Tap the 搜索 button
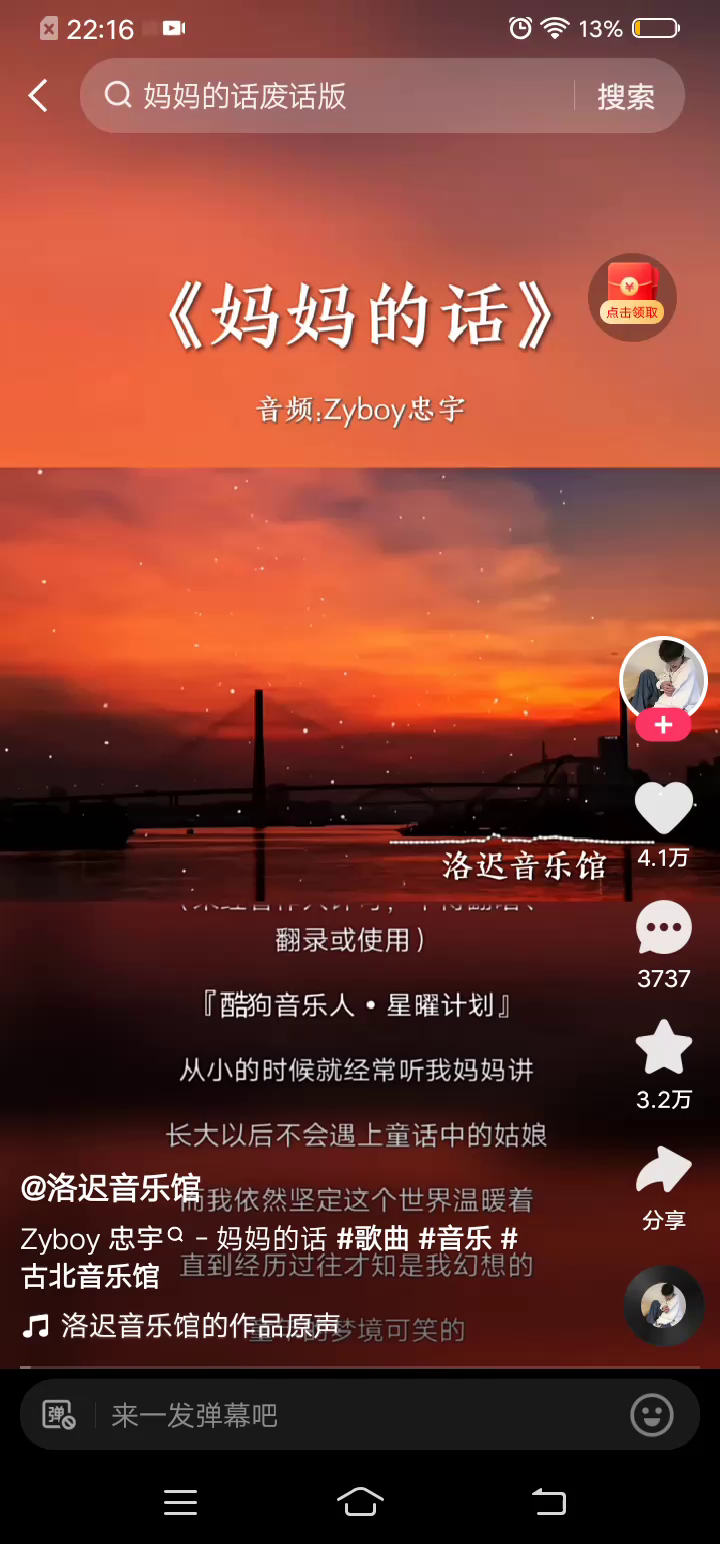This screenshot has height=1544, width=720. 626,96
